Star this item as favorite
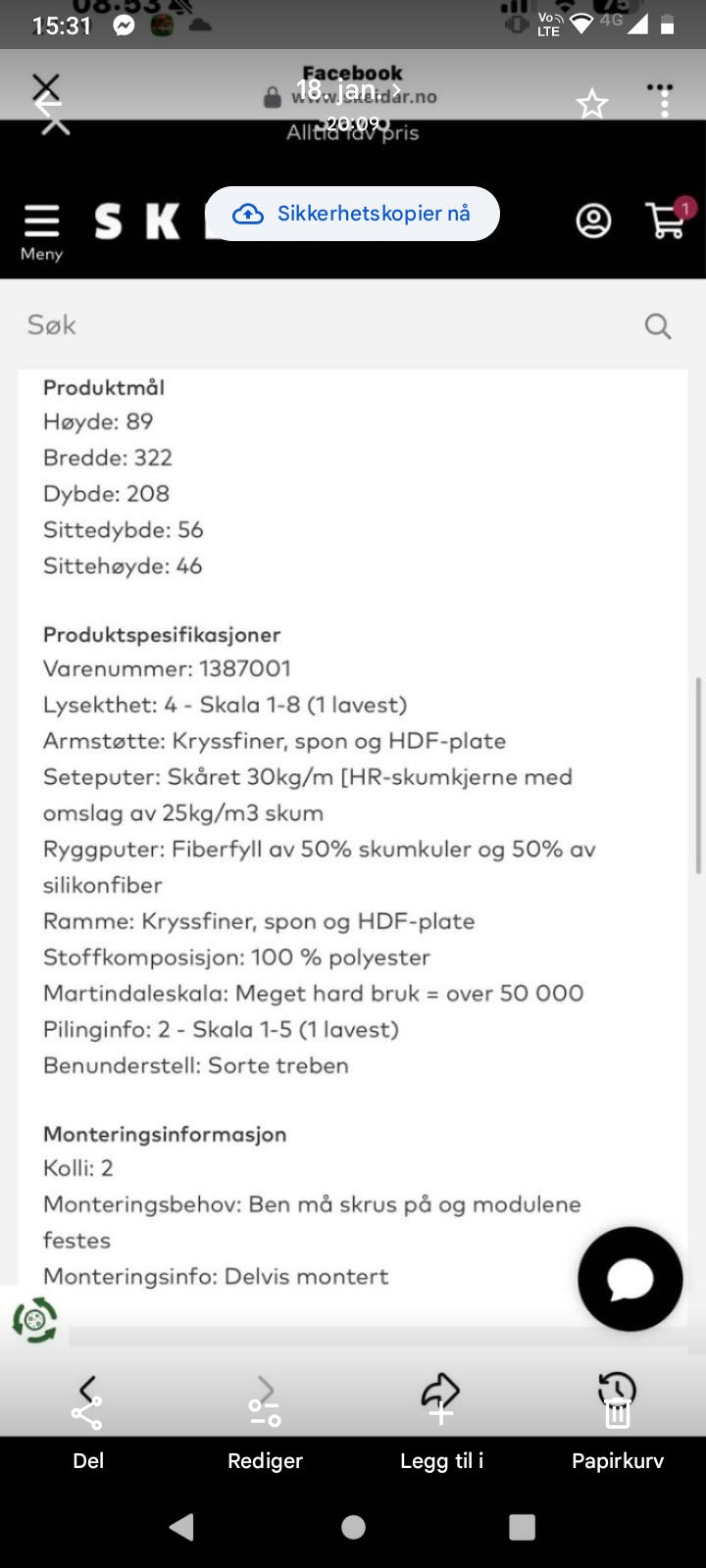Viewport: 706px width, 1568px height. (x=592, y=102)
